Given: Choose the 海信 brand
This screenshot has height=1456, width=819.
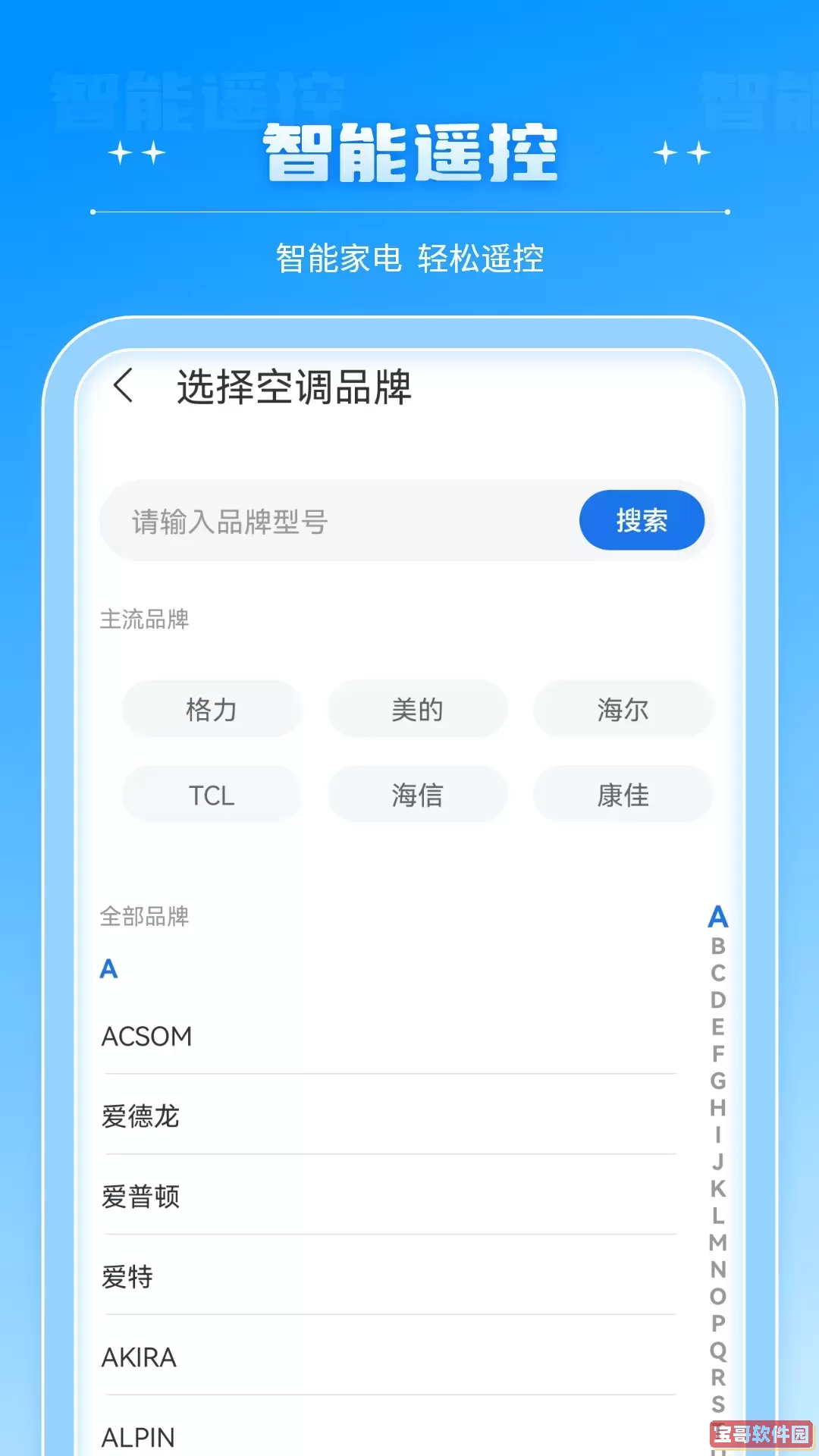Looking at the screenshot, I should [417, 794].
